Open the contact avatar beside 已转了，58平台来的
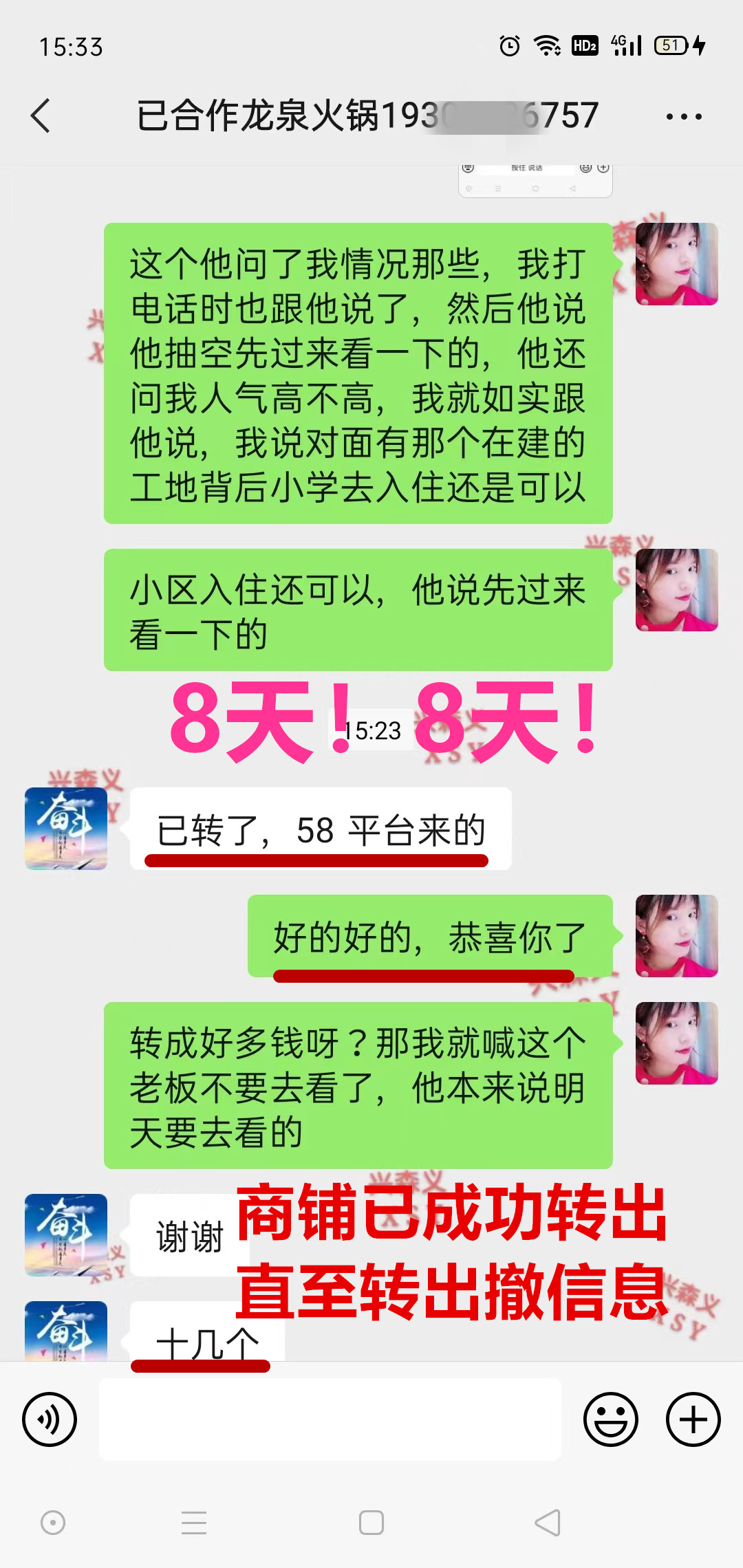The image size is (743, 1568). (66, 829)
